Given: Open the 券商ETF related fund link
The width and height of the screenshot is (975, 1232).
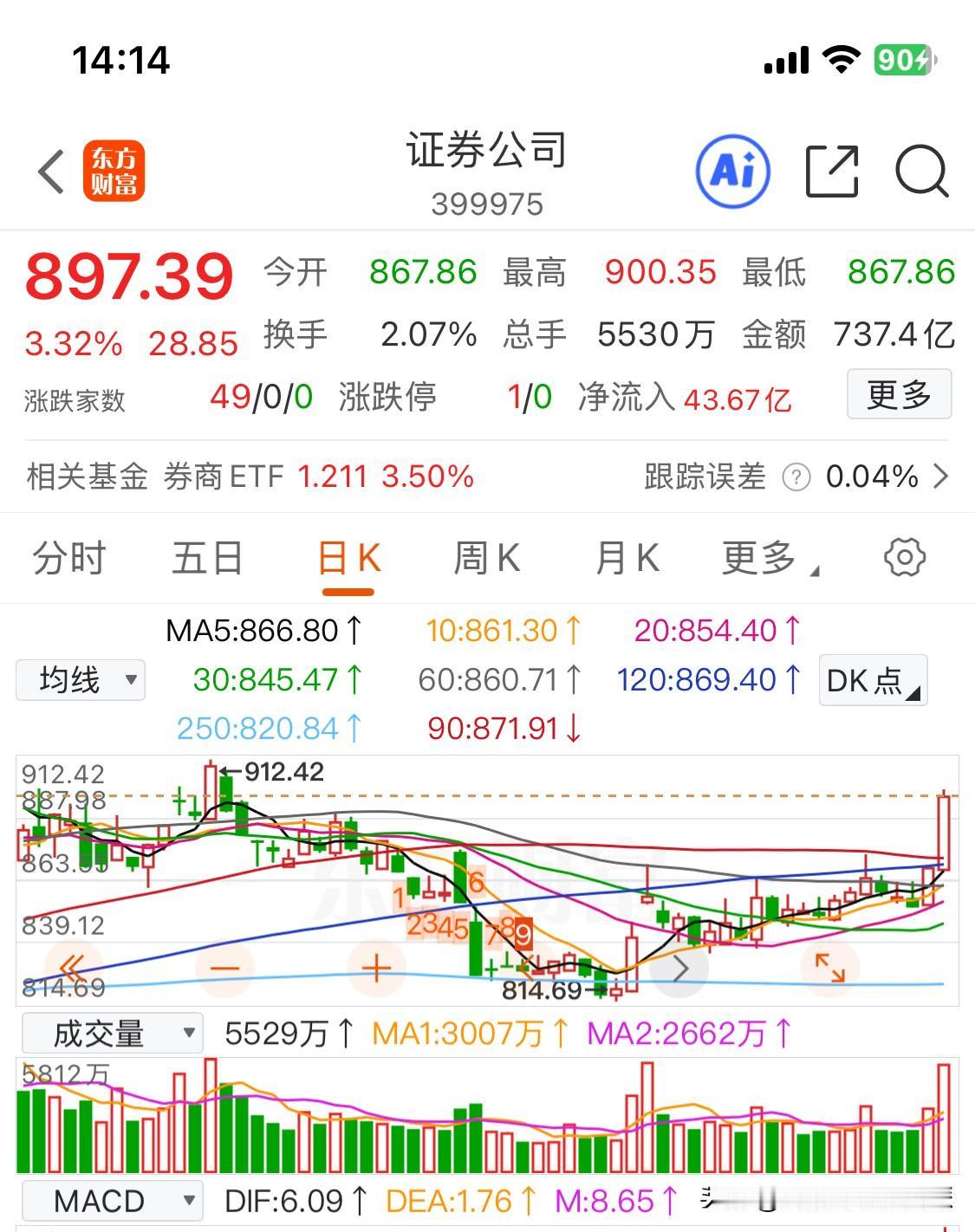Looking at the screenshot, I should click(x=227, y=476).
